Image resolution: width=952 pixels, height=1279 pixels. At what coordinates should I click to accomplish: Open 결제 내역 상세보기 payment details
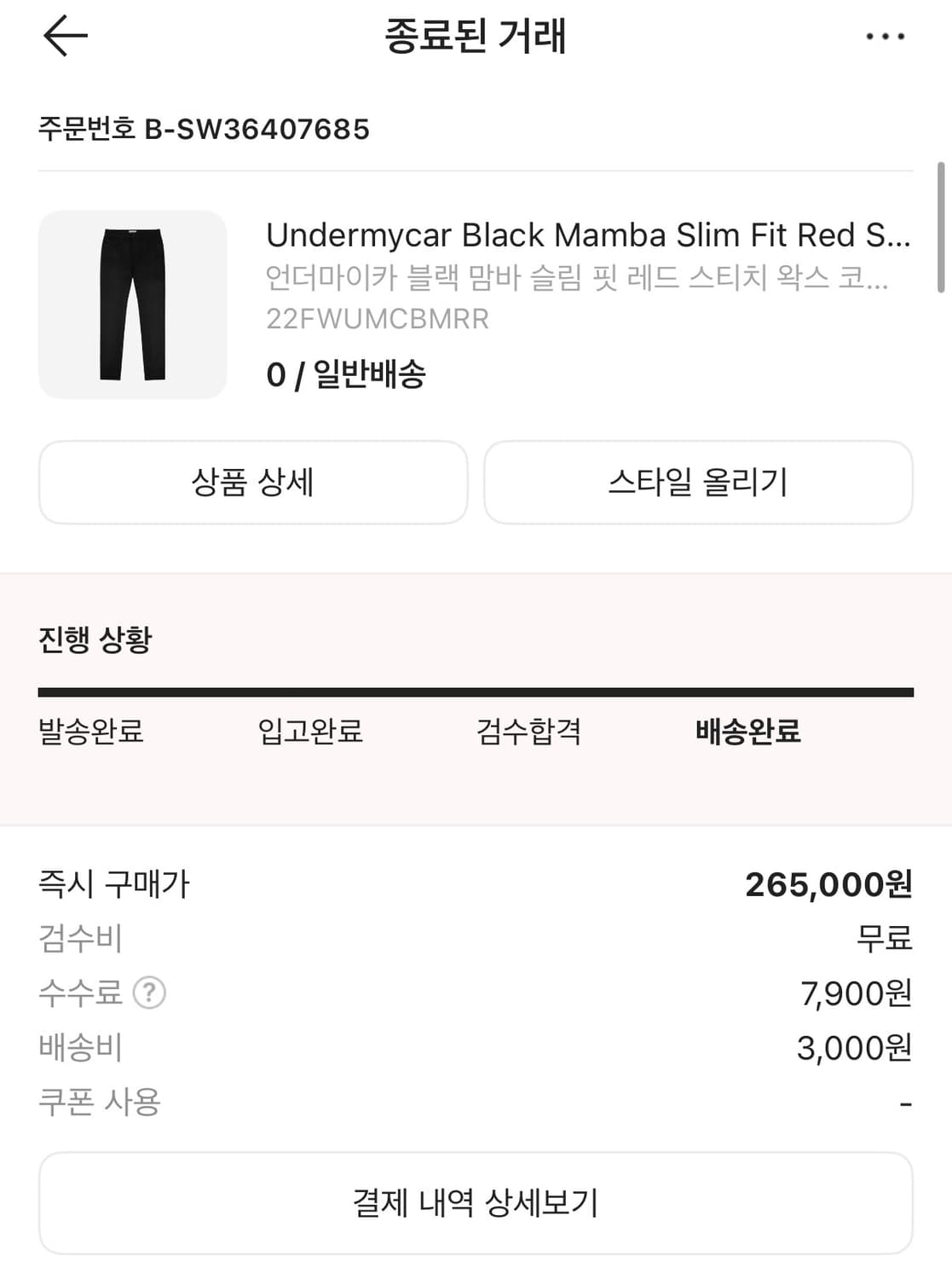476,1202
